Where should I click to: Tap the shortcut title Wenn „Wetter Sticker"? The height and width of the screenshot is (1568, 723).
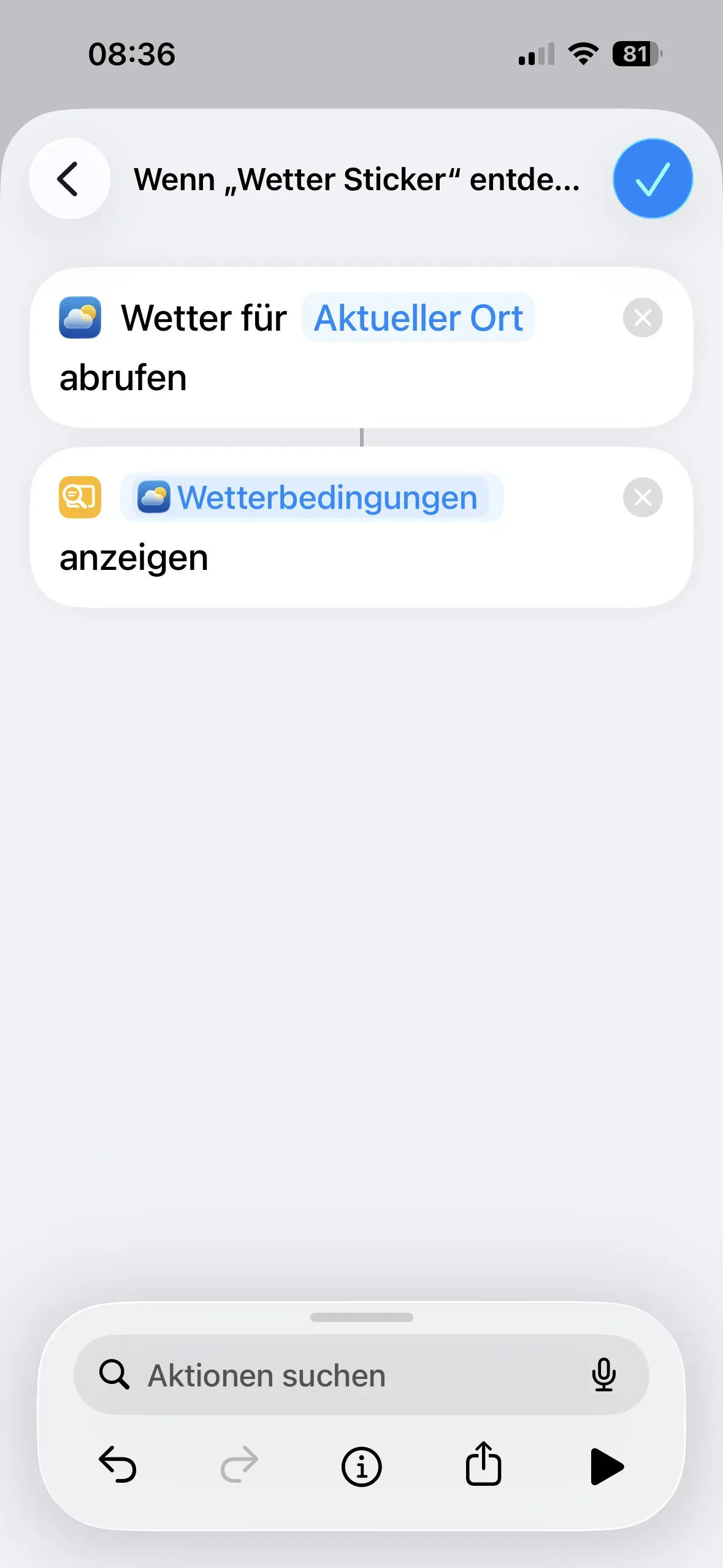pos(358,179)
